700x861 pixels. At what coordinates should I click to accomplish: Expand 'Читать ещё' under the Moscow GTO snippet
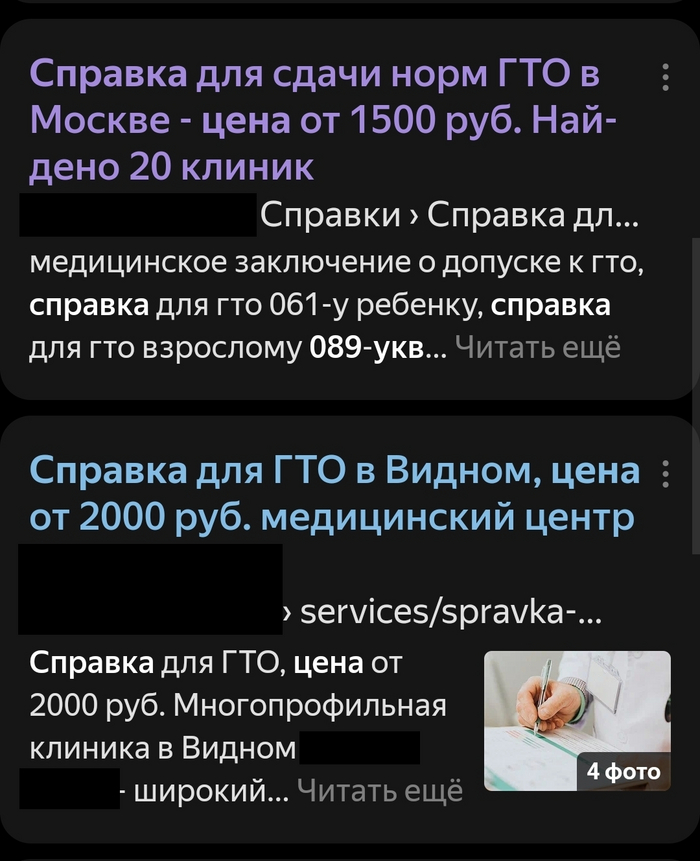point(538,348)
